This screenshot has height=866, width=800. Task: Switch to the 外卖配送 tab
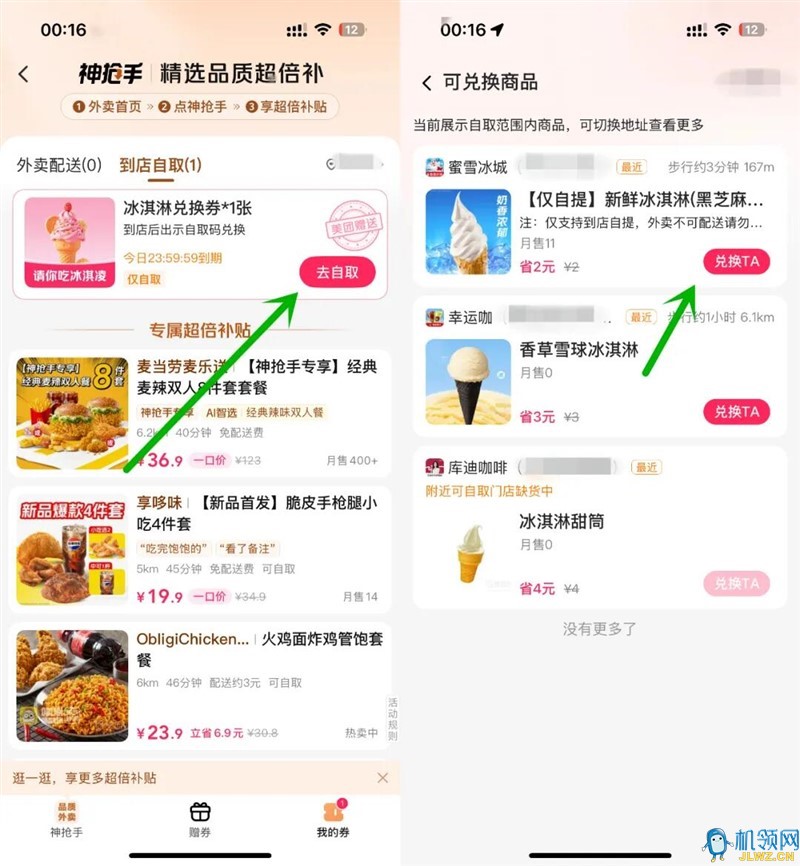coord(59,165)
